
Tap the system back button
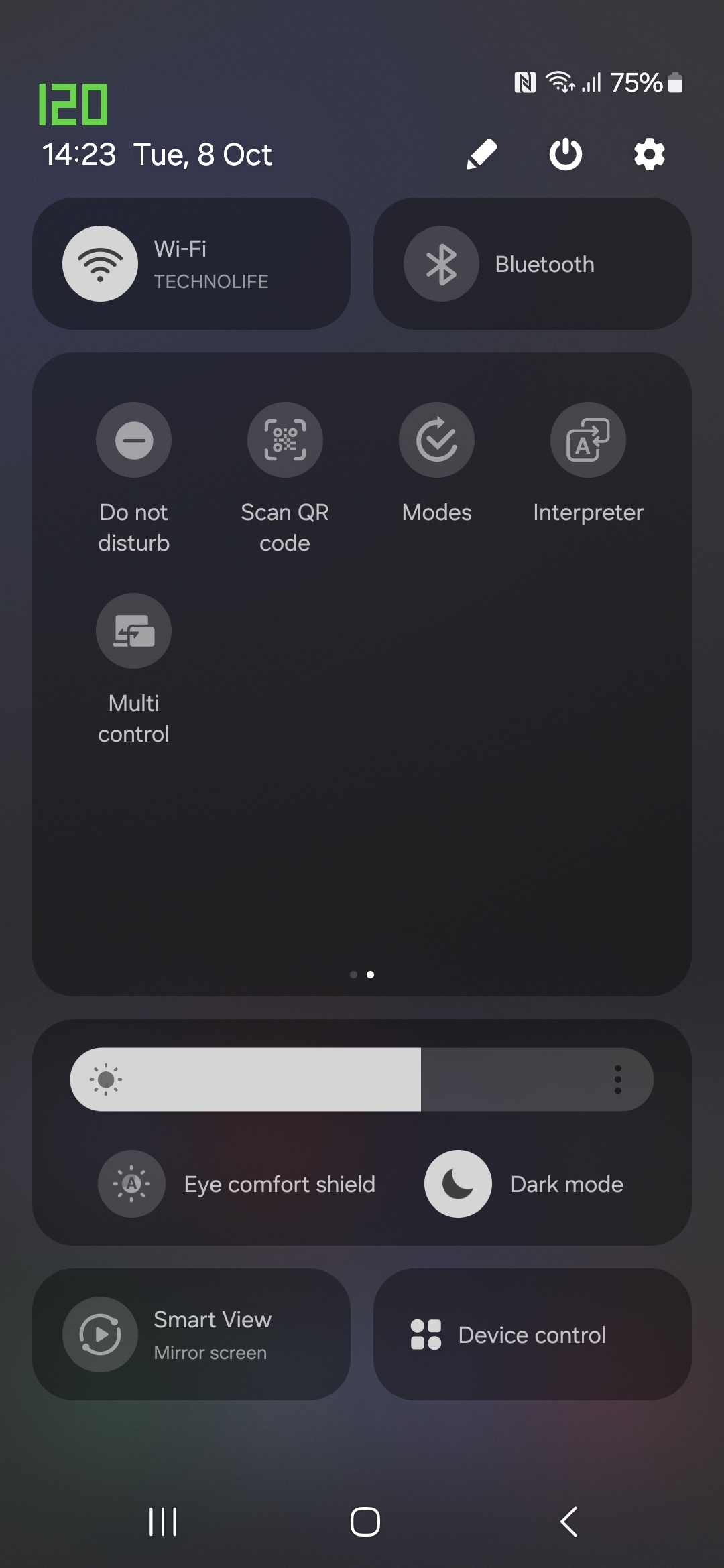pos(568,1521)
